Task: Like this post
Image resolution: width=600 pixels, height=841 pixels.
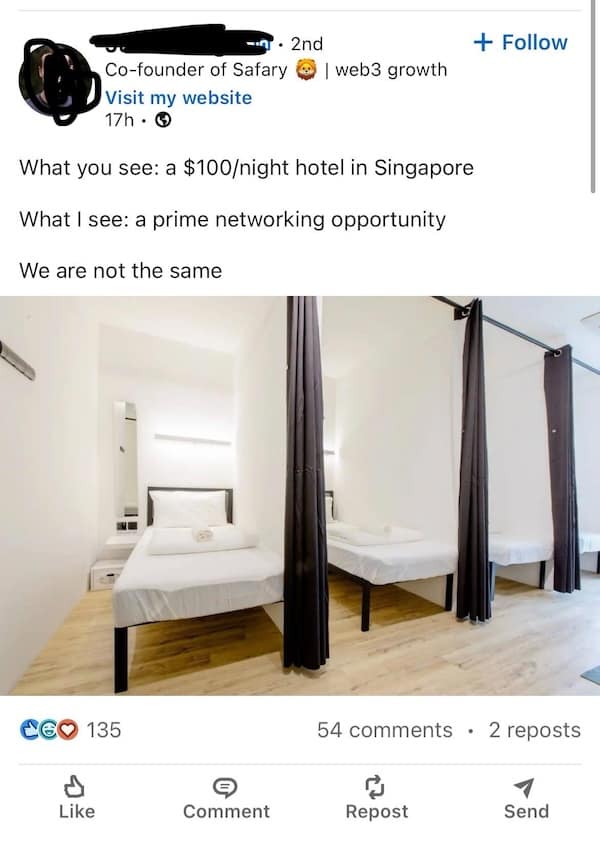Action: (x=77, y=797)
